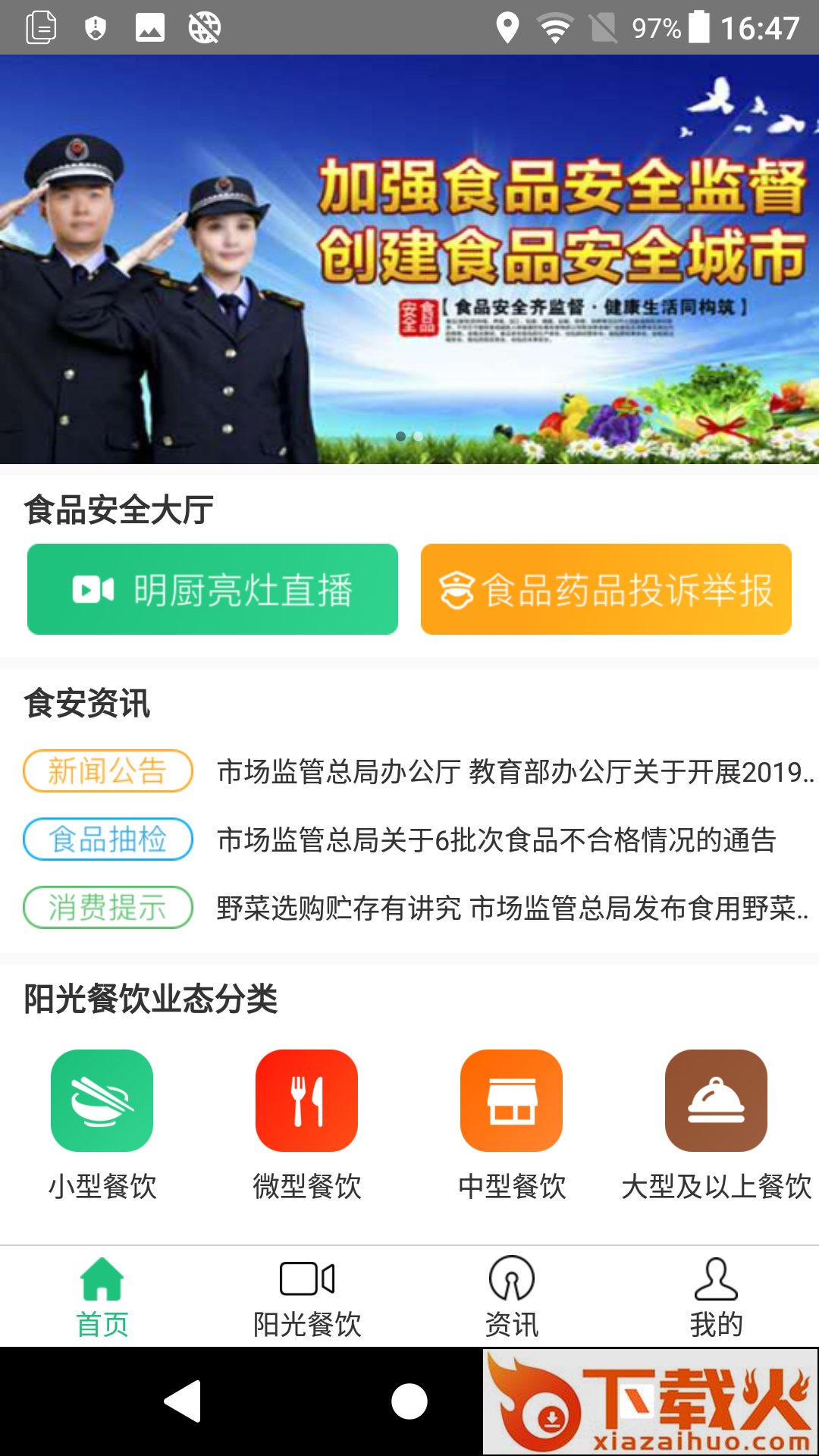
Task: Open 食品药品投诉举报 complaint button
Action: tap(606, 589)
